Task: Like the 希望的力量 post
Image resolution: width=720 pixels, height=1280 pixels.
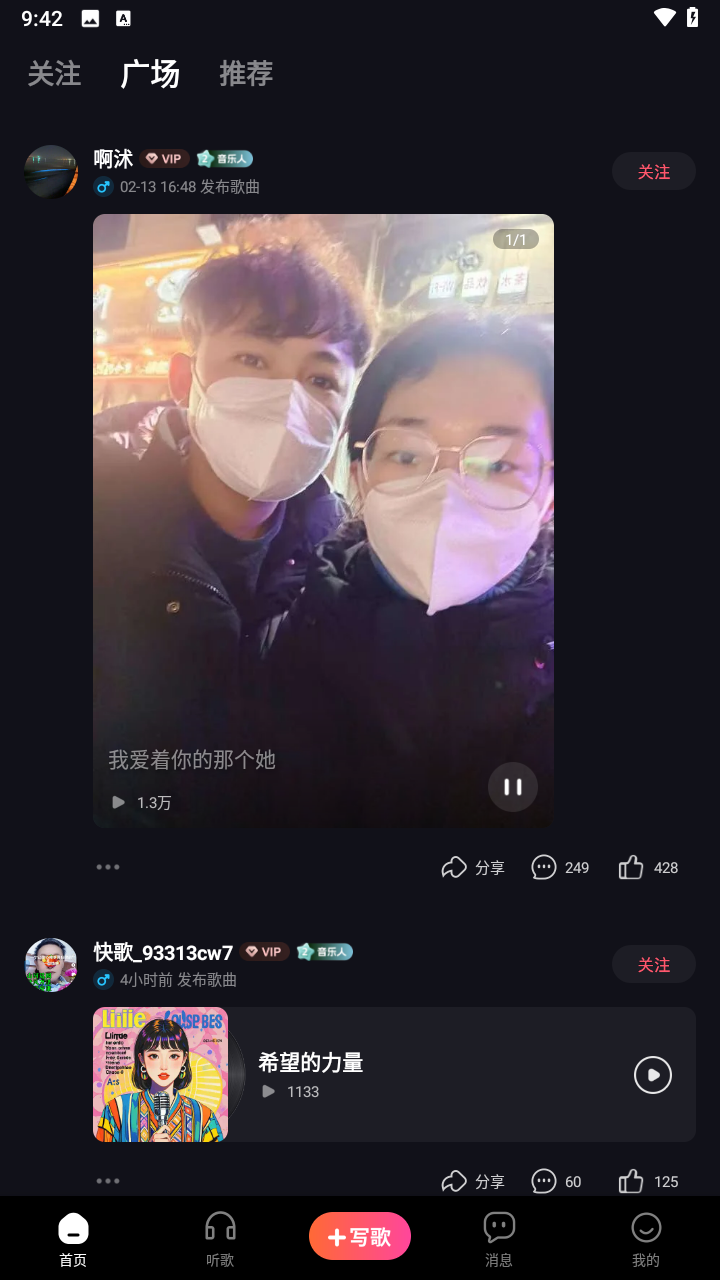Action: (x=648, y=1181)
